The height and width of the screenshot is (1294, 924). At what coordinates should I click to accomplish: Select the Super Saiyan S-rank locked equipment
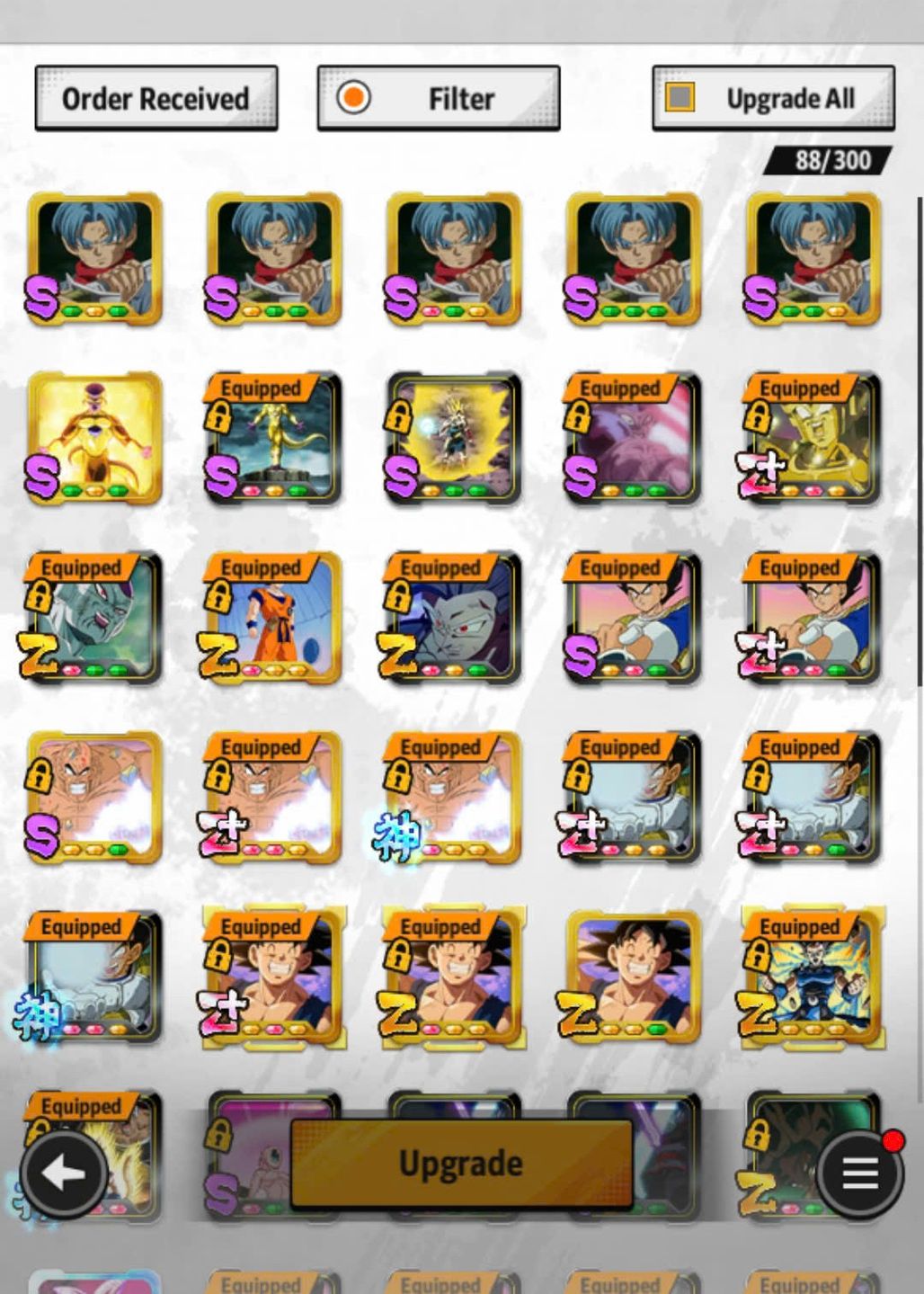[x=454, y=438]
